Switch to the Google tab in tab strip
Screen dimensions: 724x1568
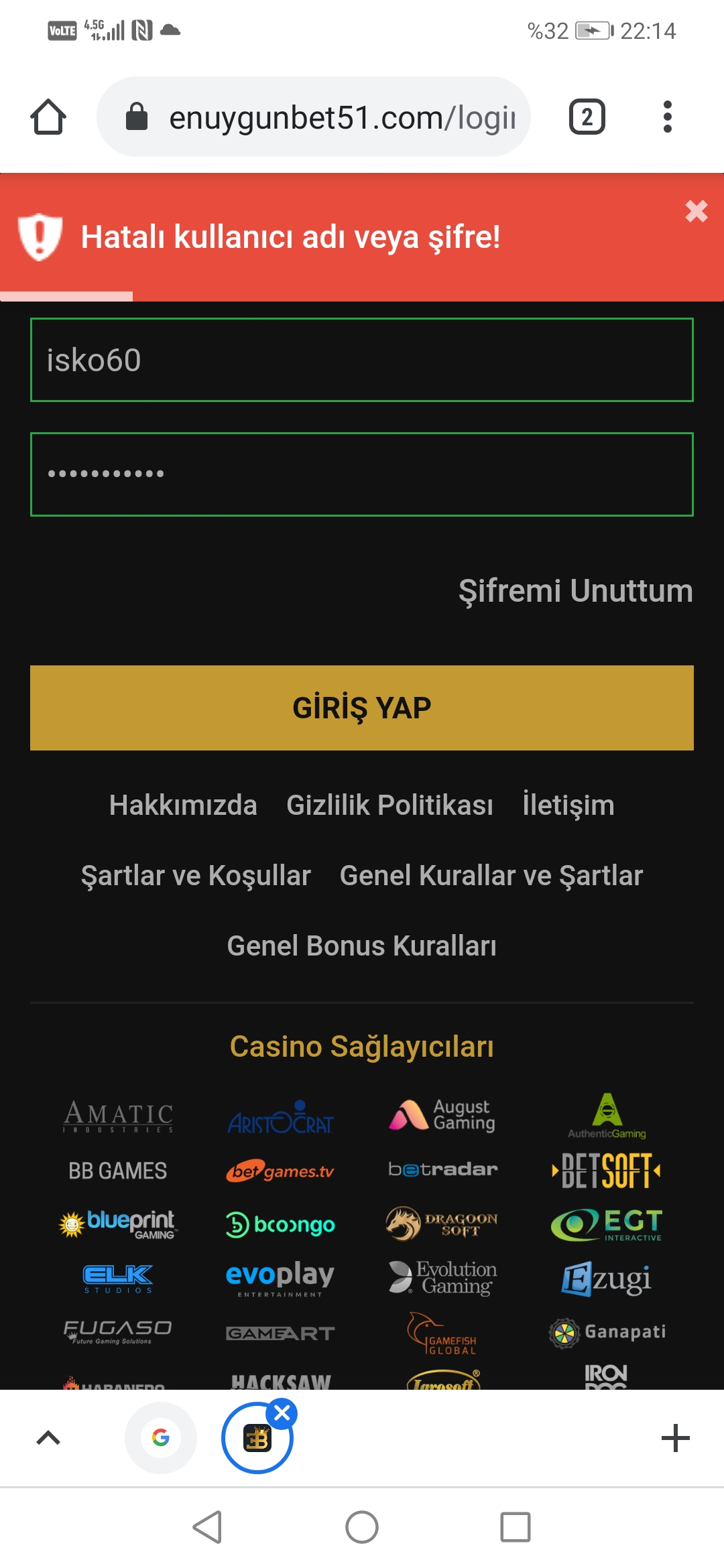click(161, 1438)
